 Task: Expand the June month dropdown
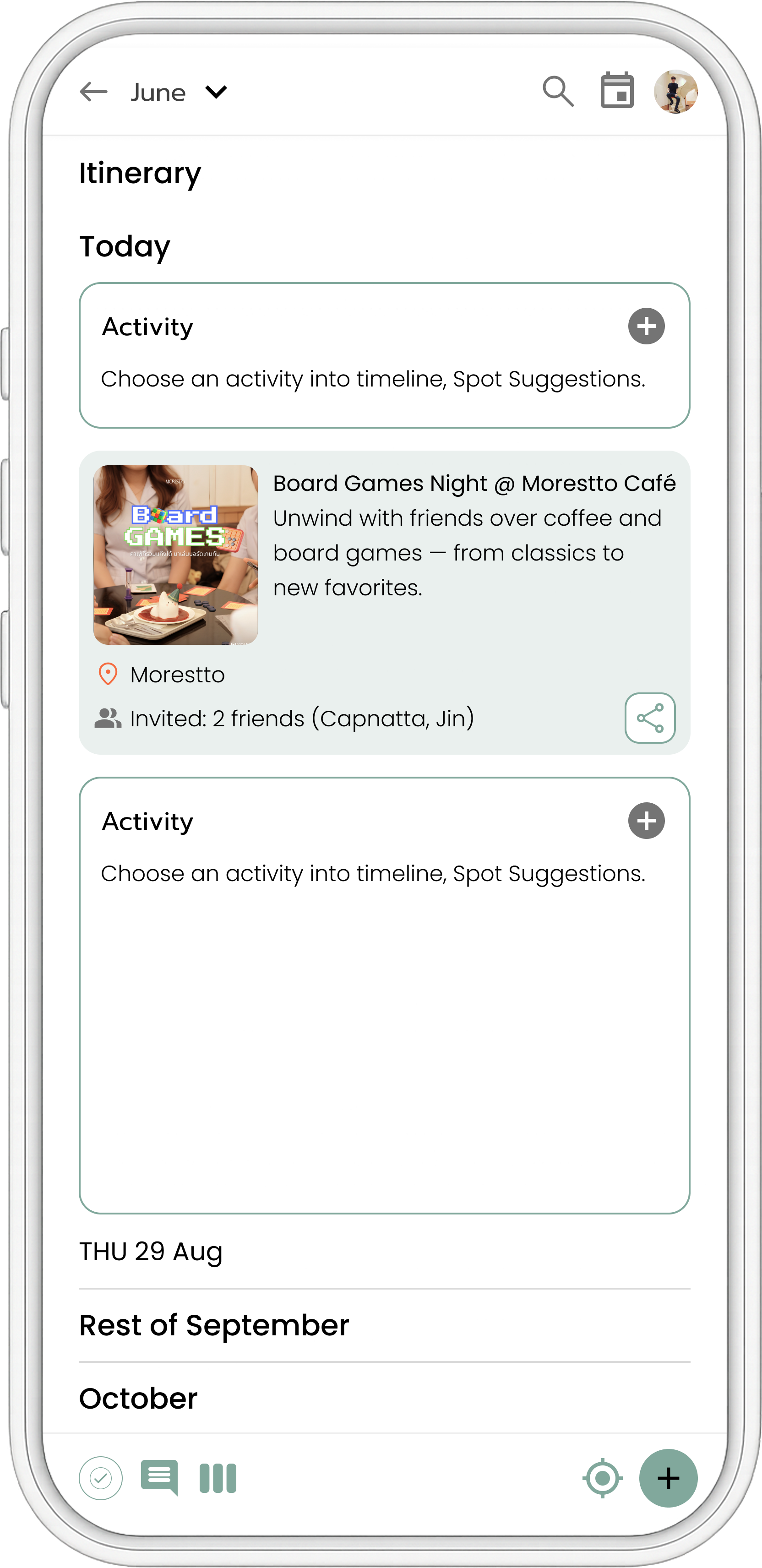pyautogui.click(x=215, y=92)
